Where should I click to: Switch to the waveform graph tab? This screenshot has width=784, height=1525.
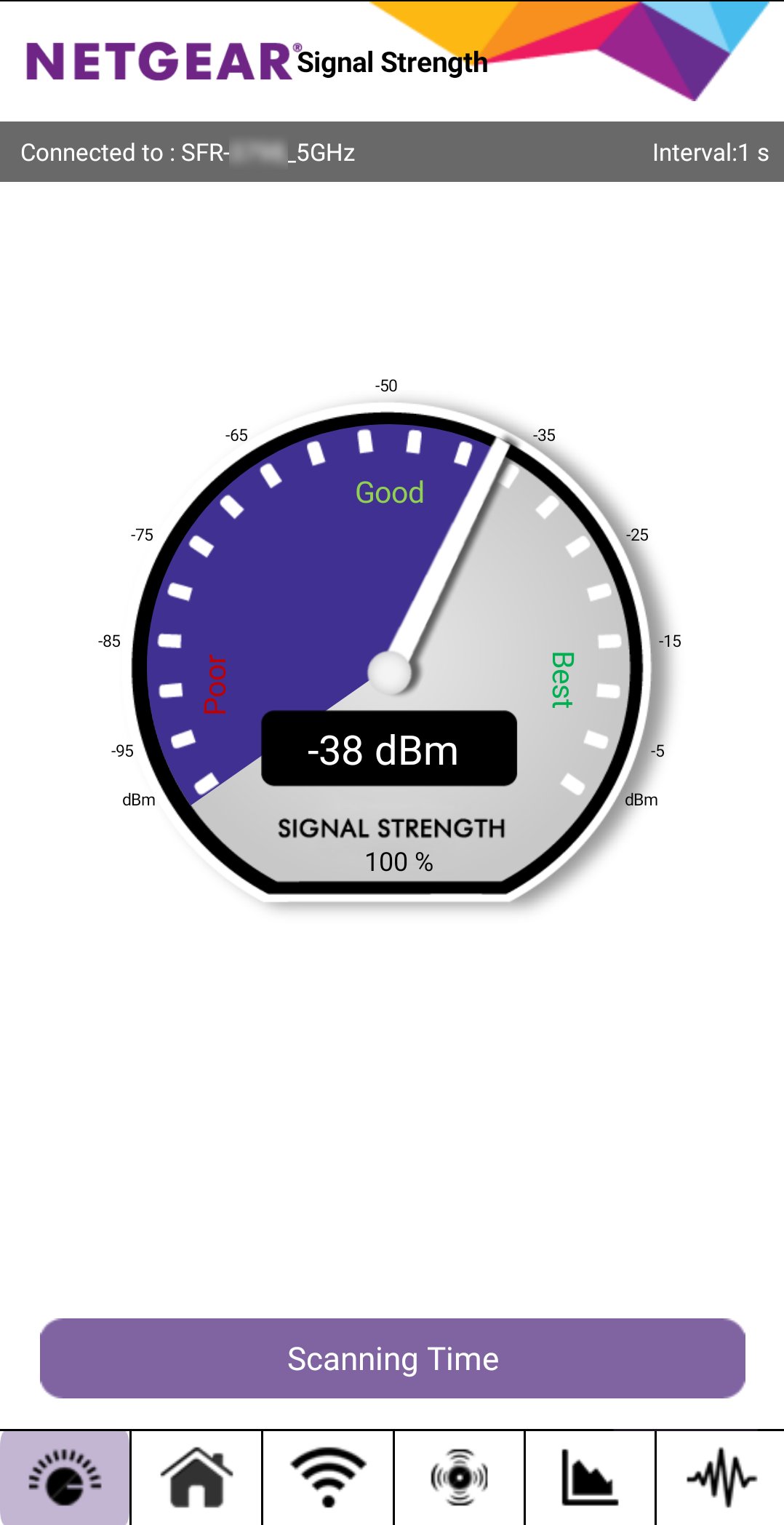click(x=721, y=1477)
